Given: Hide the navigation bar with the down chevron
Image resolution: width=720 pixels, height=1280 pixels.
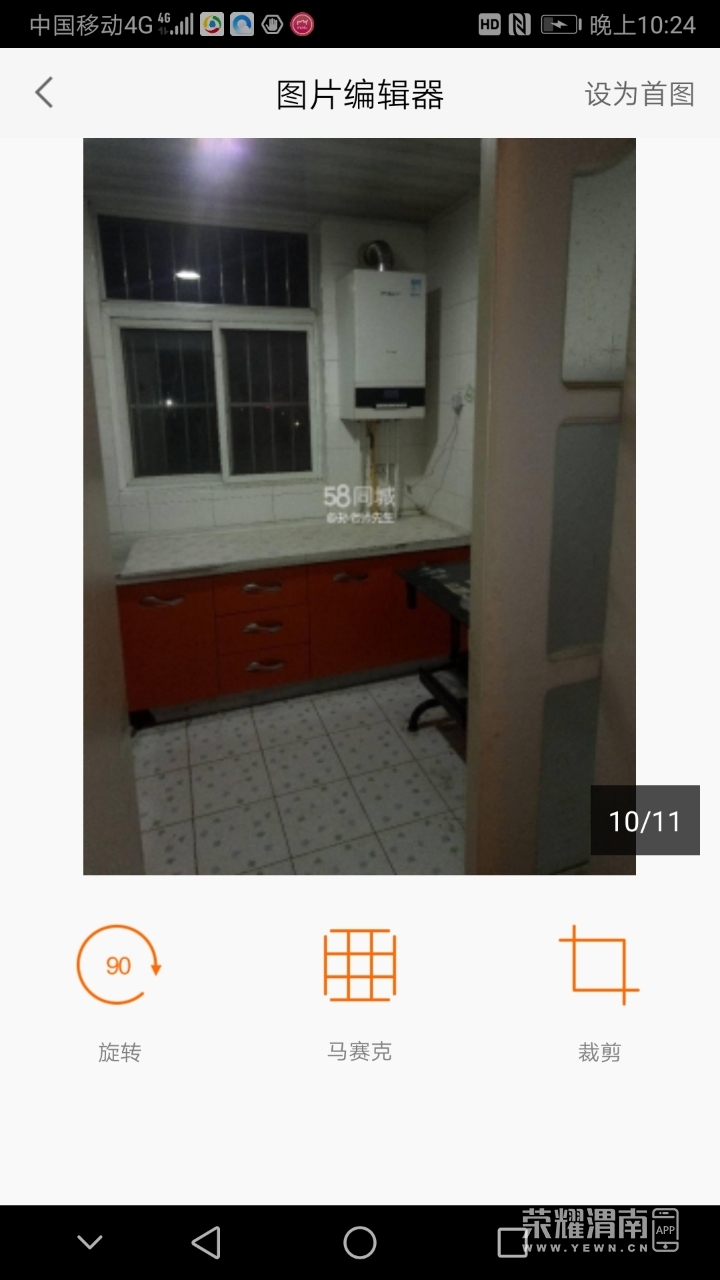Looking at the screenshot, I should click(x=90, y=1242).
